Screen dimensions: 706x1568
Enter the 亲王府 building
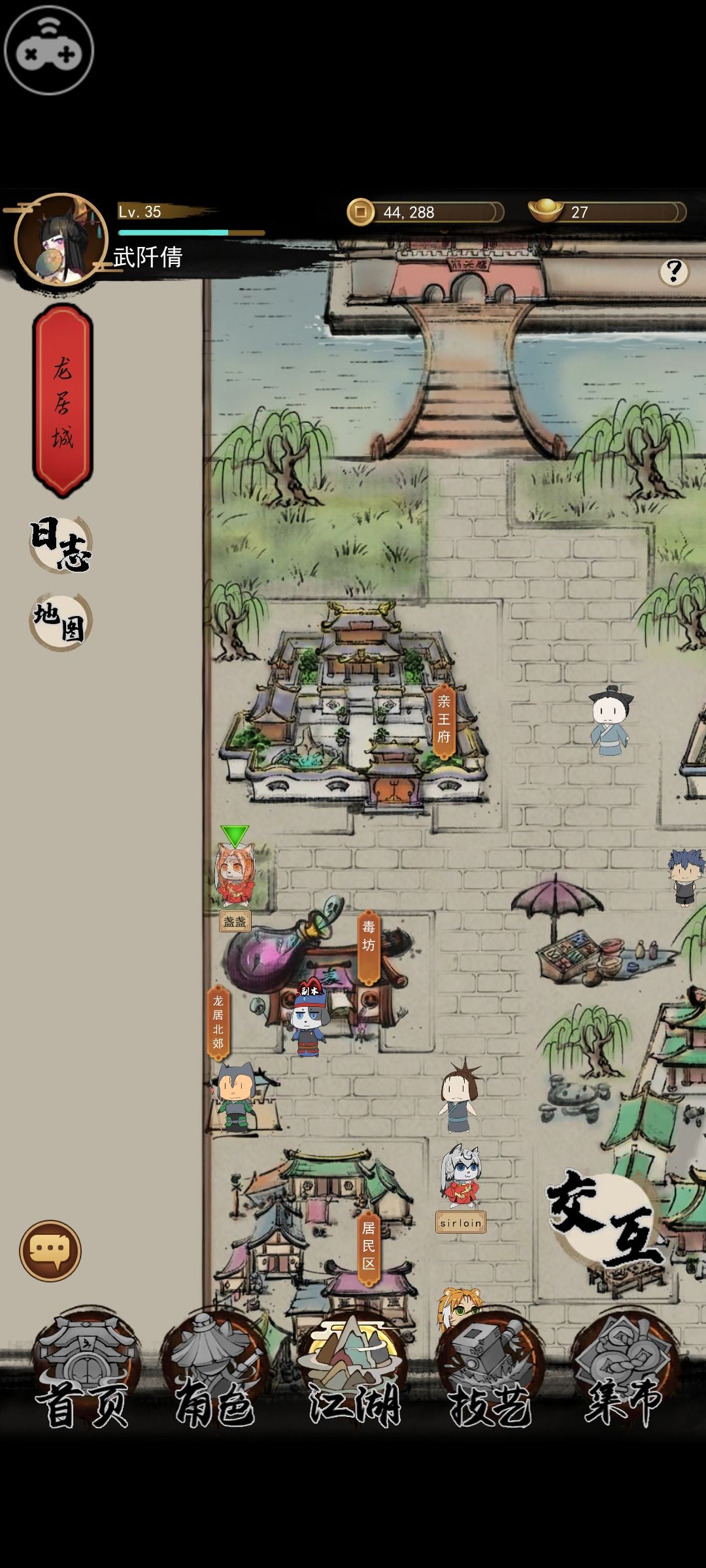pos(444,721)
